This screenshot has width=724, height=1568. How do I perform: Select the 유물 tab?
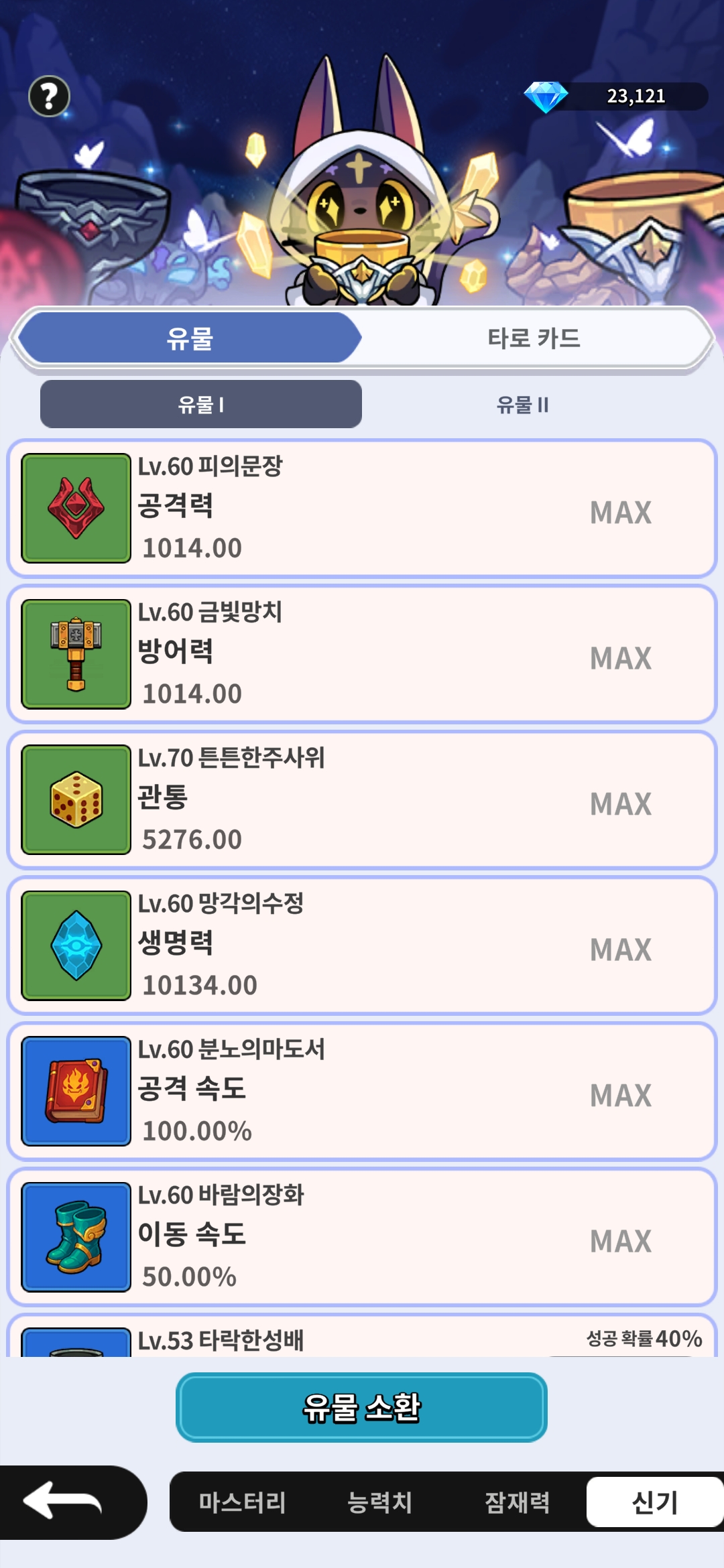[x=190, y=338]
